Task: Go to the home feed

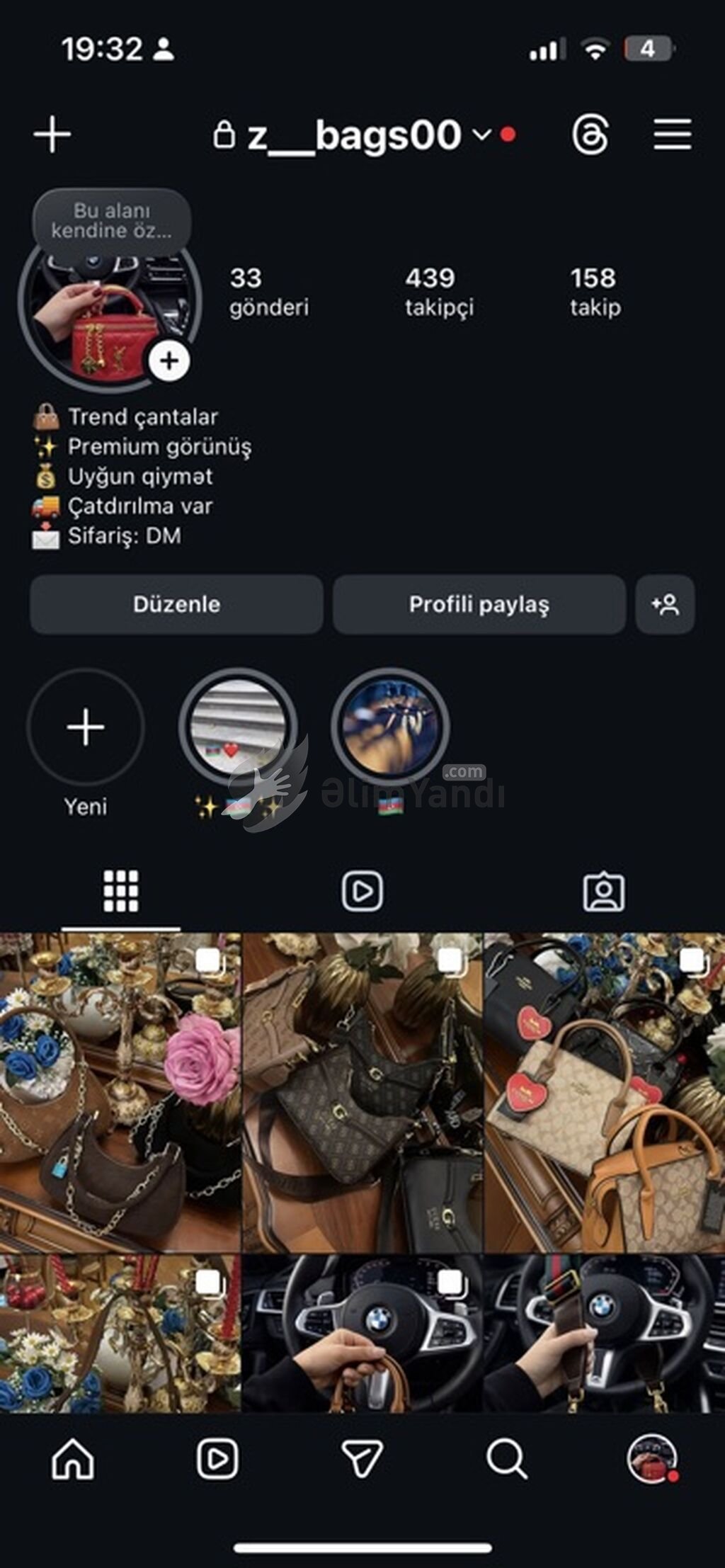Action: [x=72, y=1459]
